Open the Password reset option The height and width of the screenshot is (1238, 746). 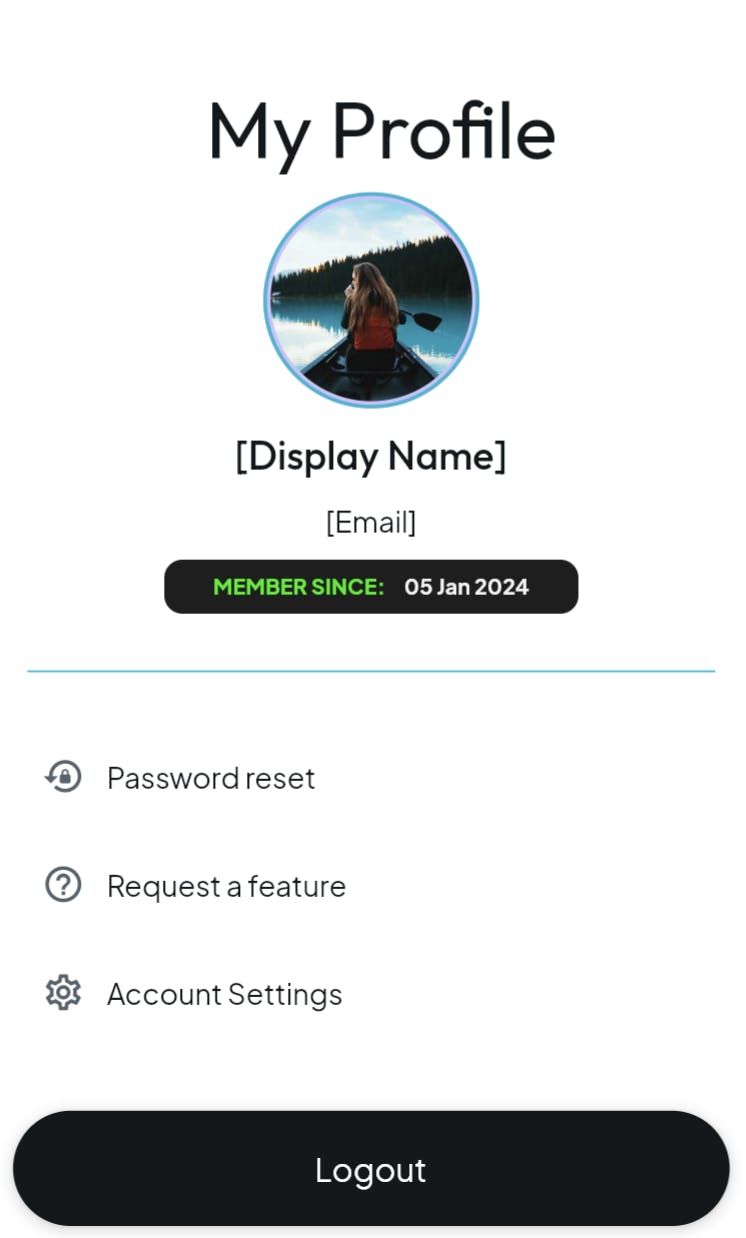coord(210,778)
